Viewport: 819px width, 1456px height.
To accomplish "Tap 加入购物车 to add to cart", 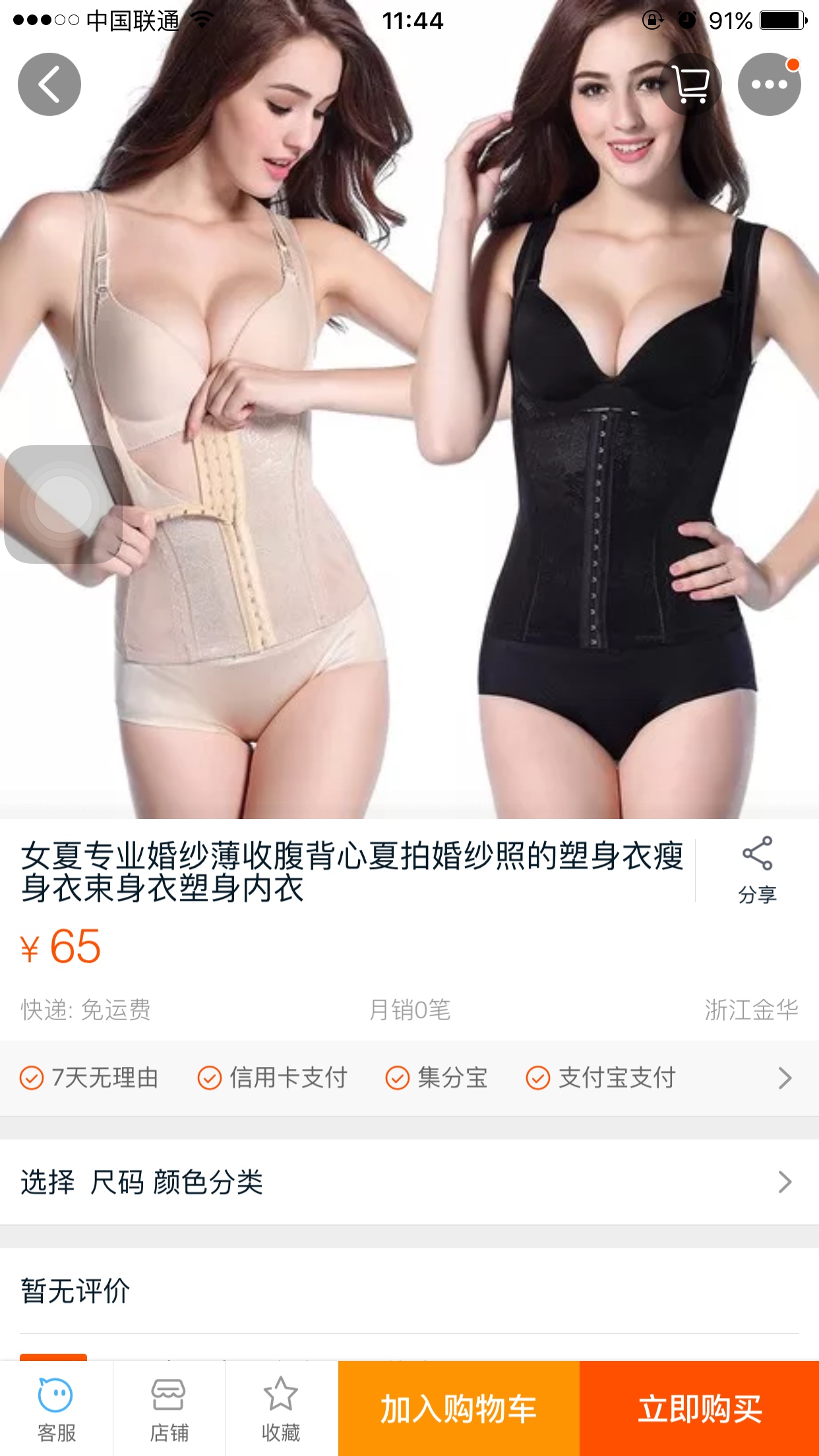I will point(459,1409).
